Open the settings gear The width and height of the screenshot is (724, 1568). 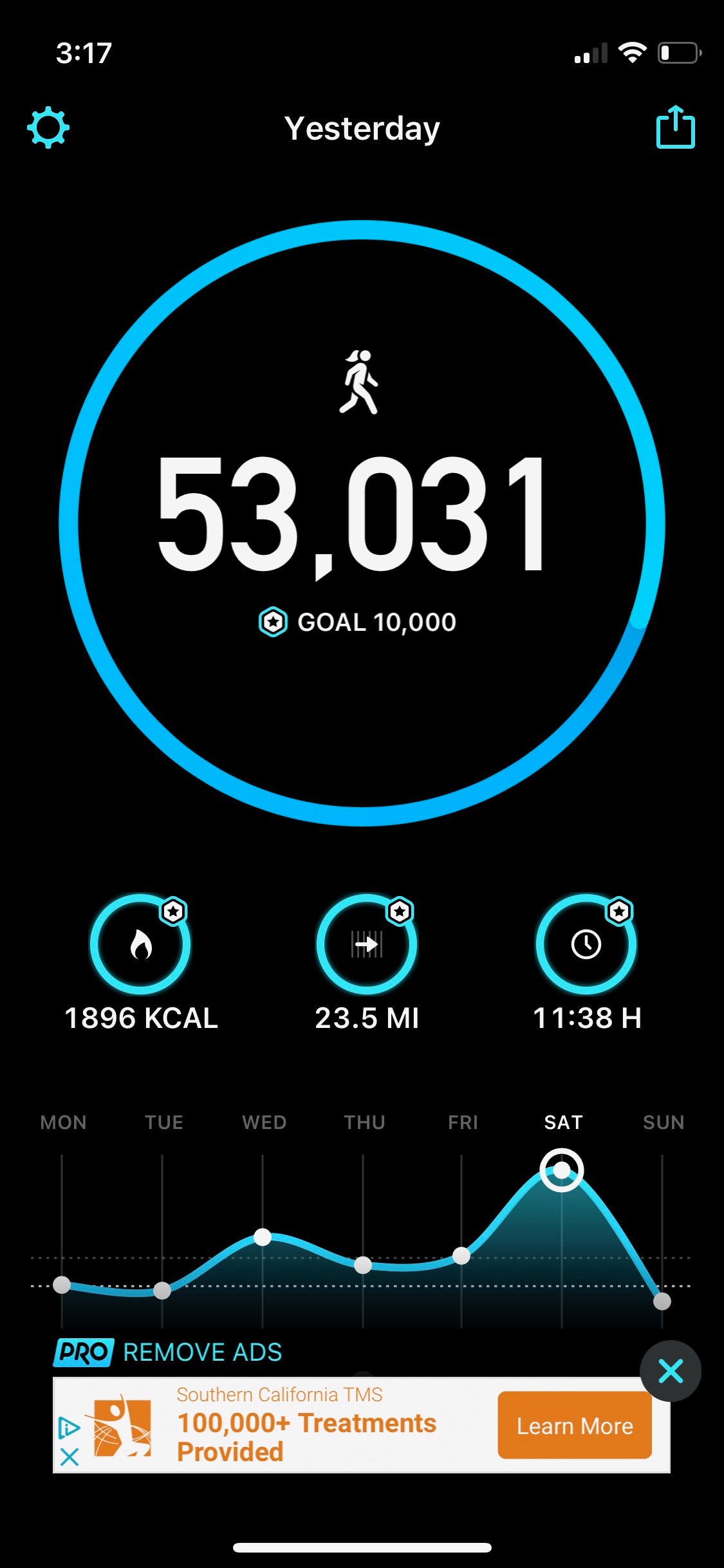pyautogui.click(x=48, y=128)
